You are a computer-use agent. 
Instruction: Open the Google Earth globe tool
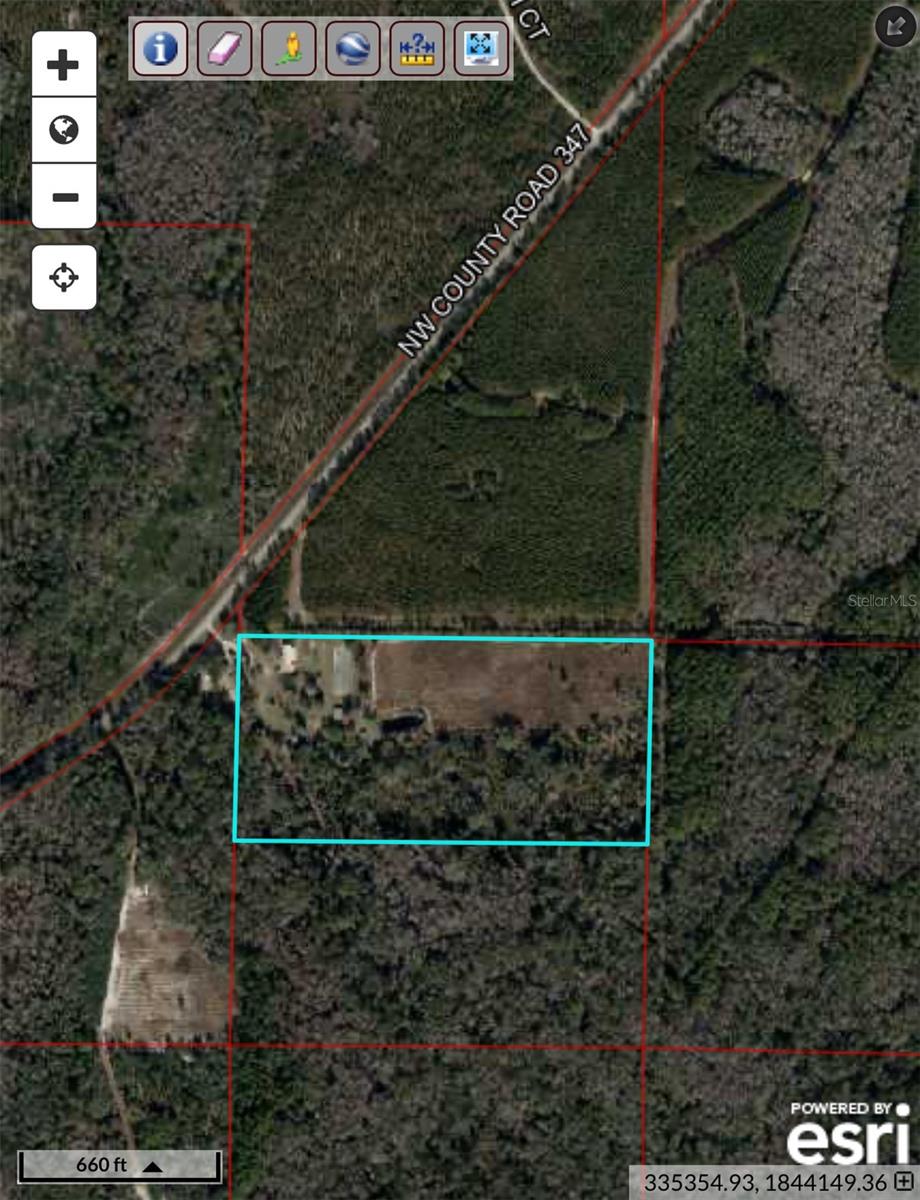353,48
